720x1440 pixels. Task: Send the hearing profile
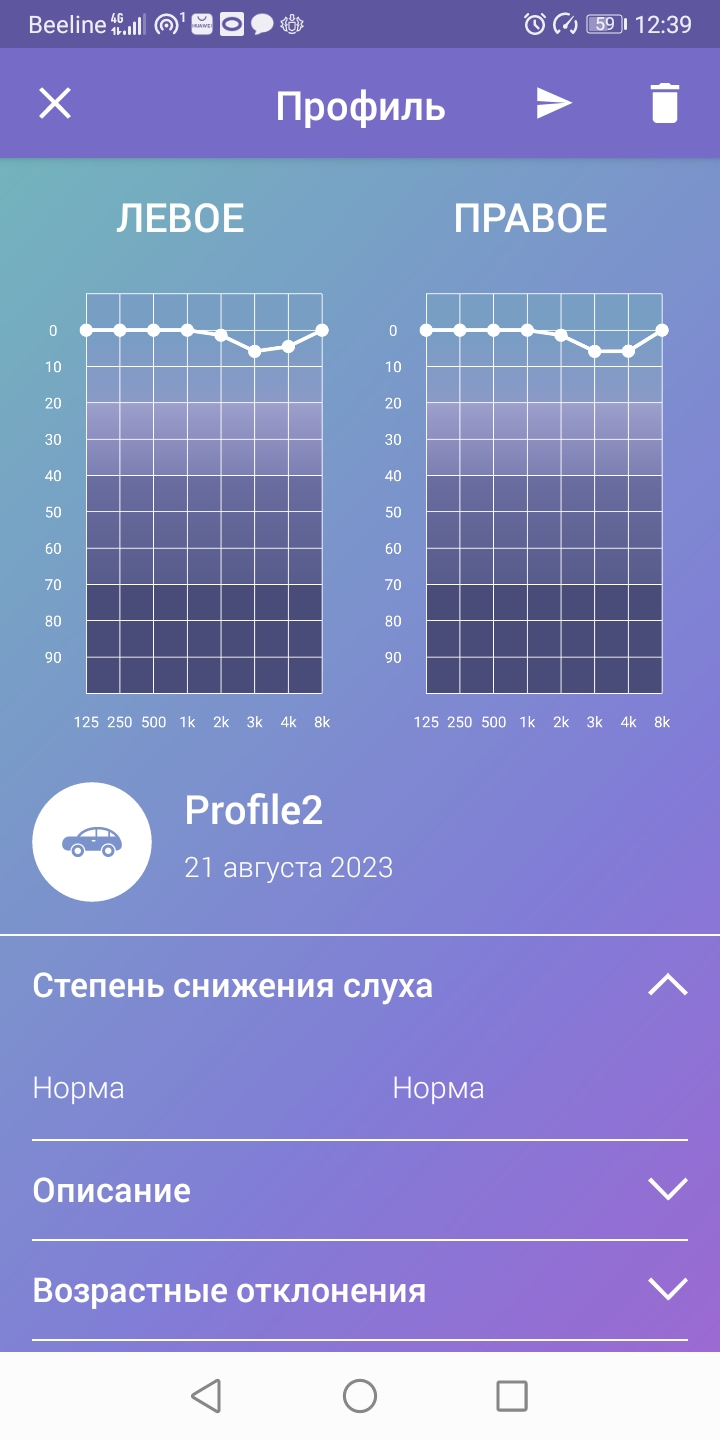553,103
